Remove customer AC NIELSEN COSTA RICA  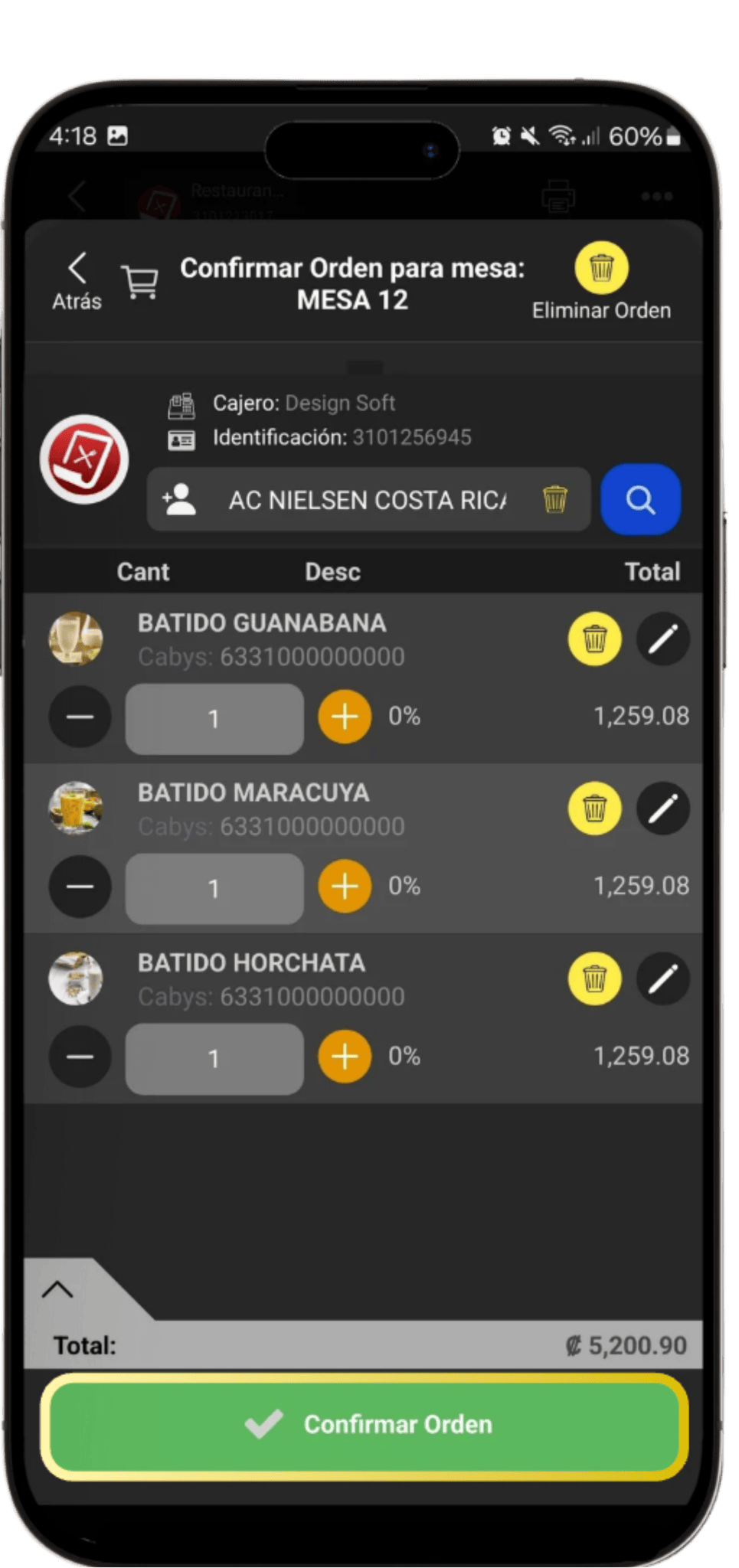[x=554, y=499]
